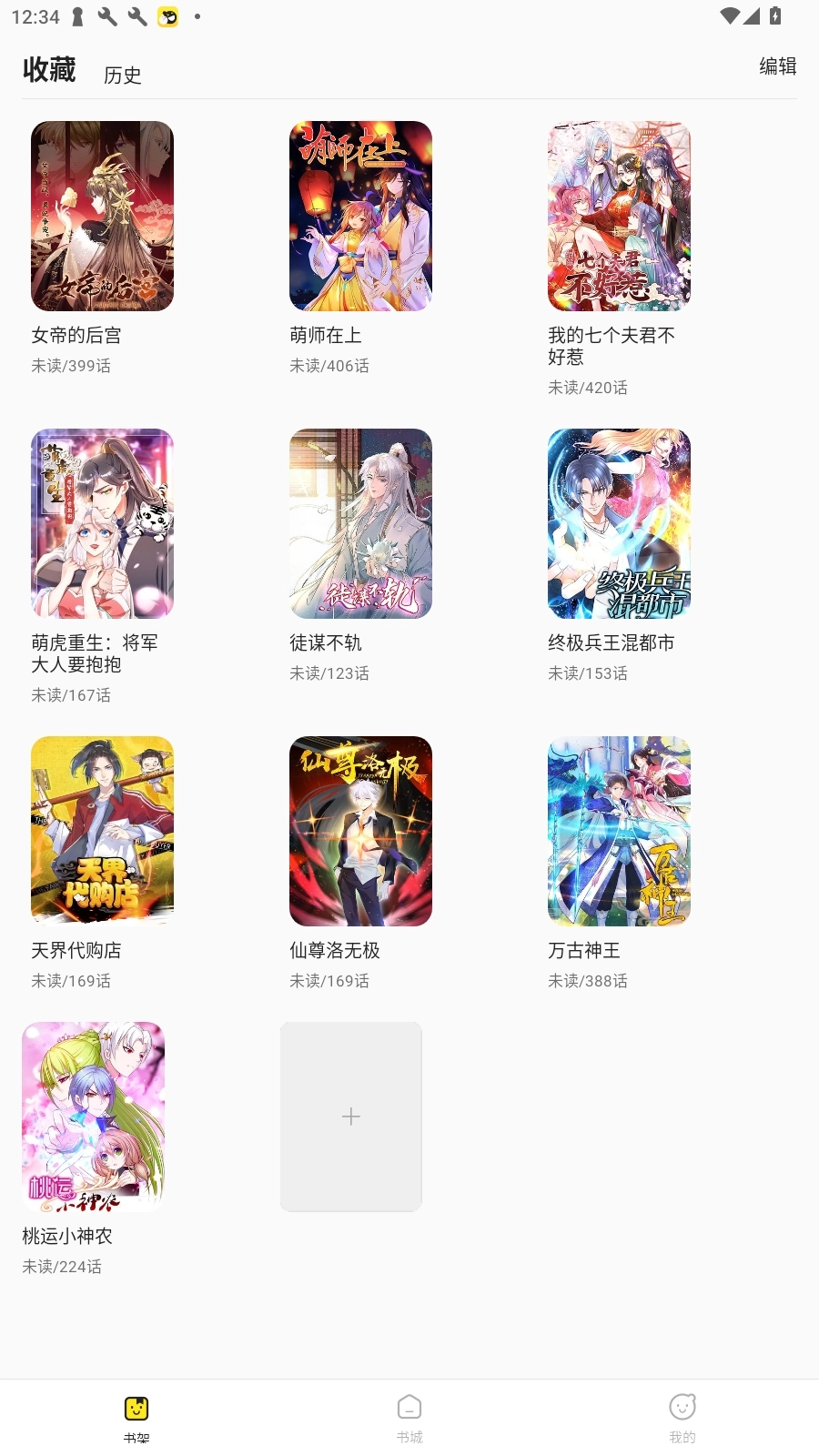The height and width of the screenshot is (1456, 819).
Task: Open the comic 女帝的后宫
Action: 102,217
